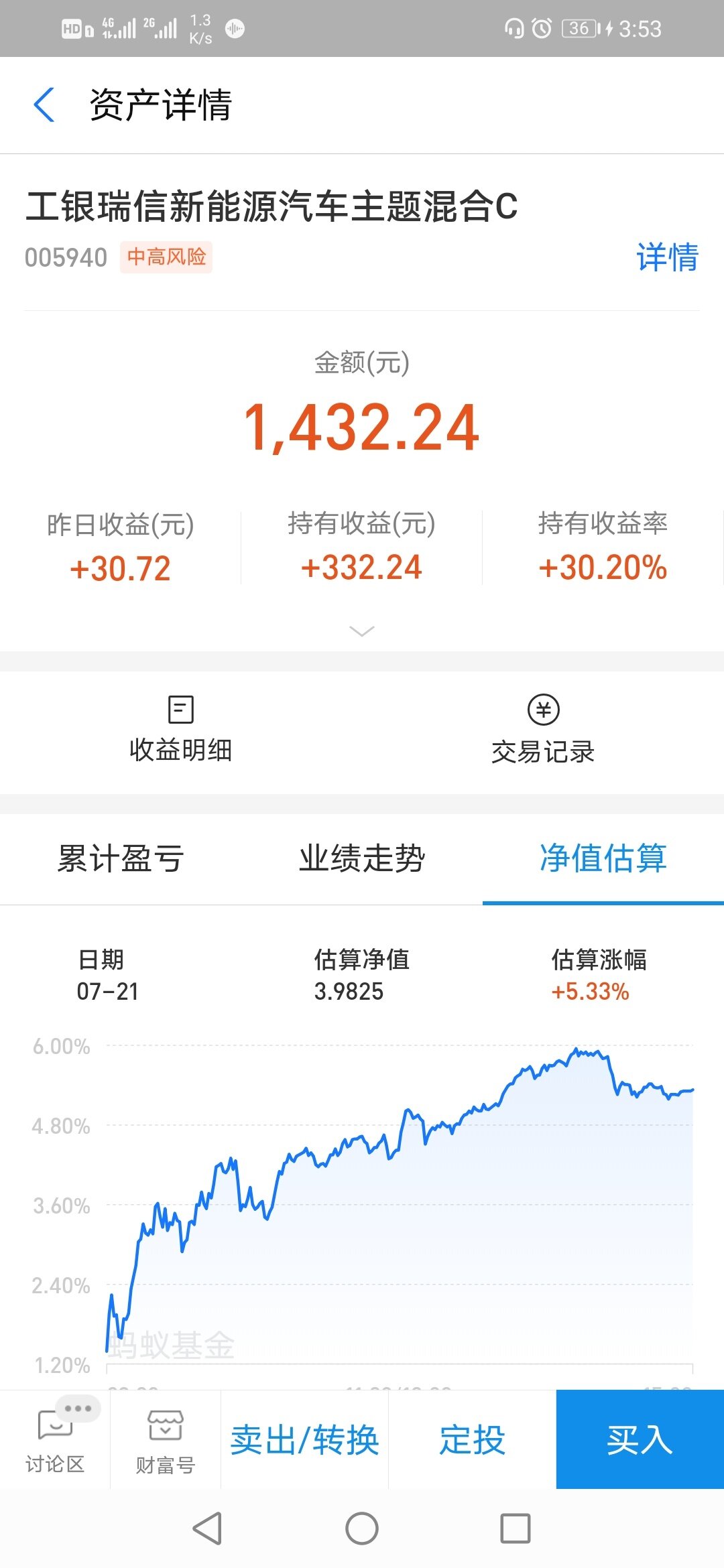Open the system recent apps view
Viewport: 724px width, 1568px height.
point(516,1529)
